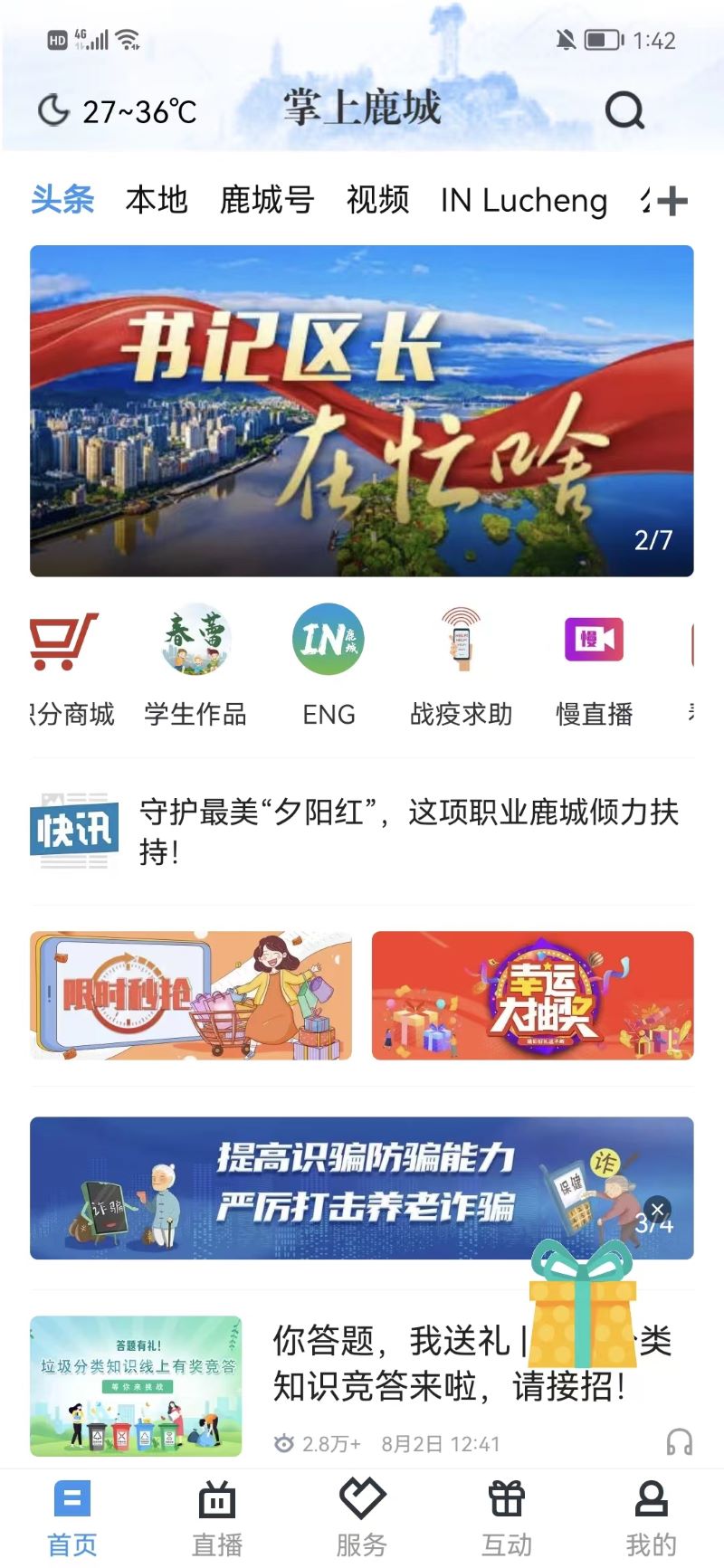Dismiss the anti-fraud banner
724x1568 pixels.
(x=657, y=1210)
